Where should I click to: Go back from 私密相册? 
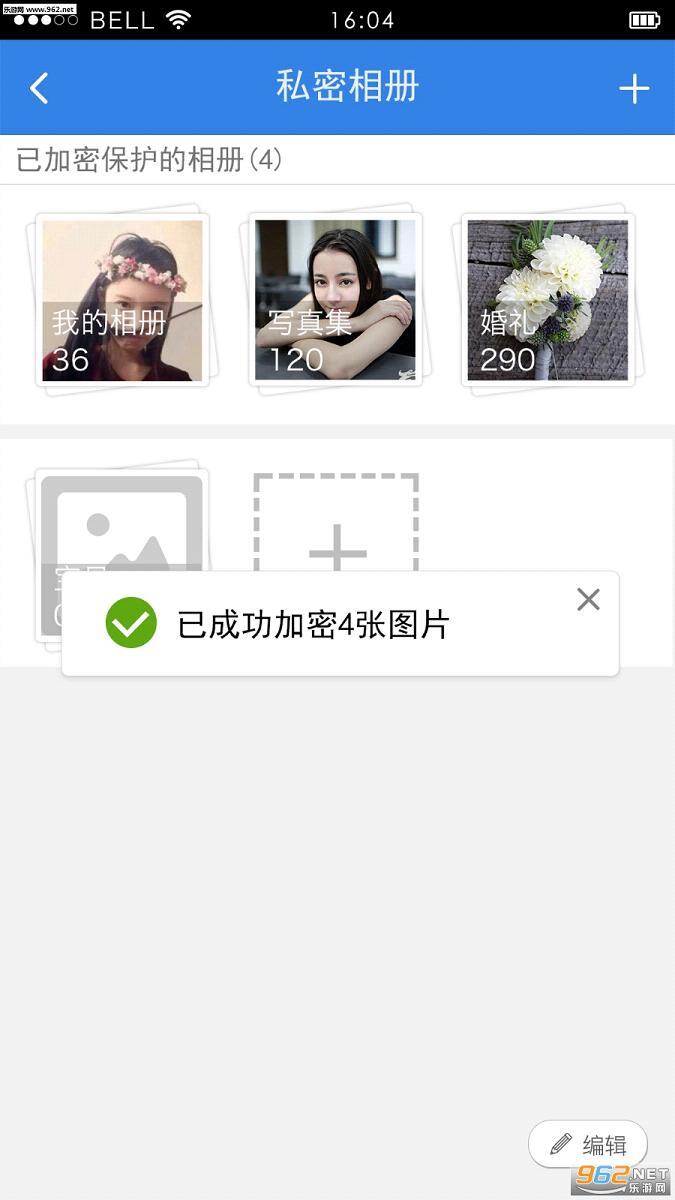click(x=39, y=88)
